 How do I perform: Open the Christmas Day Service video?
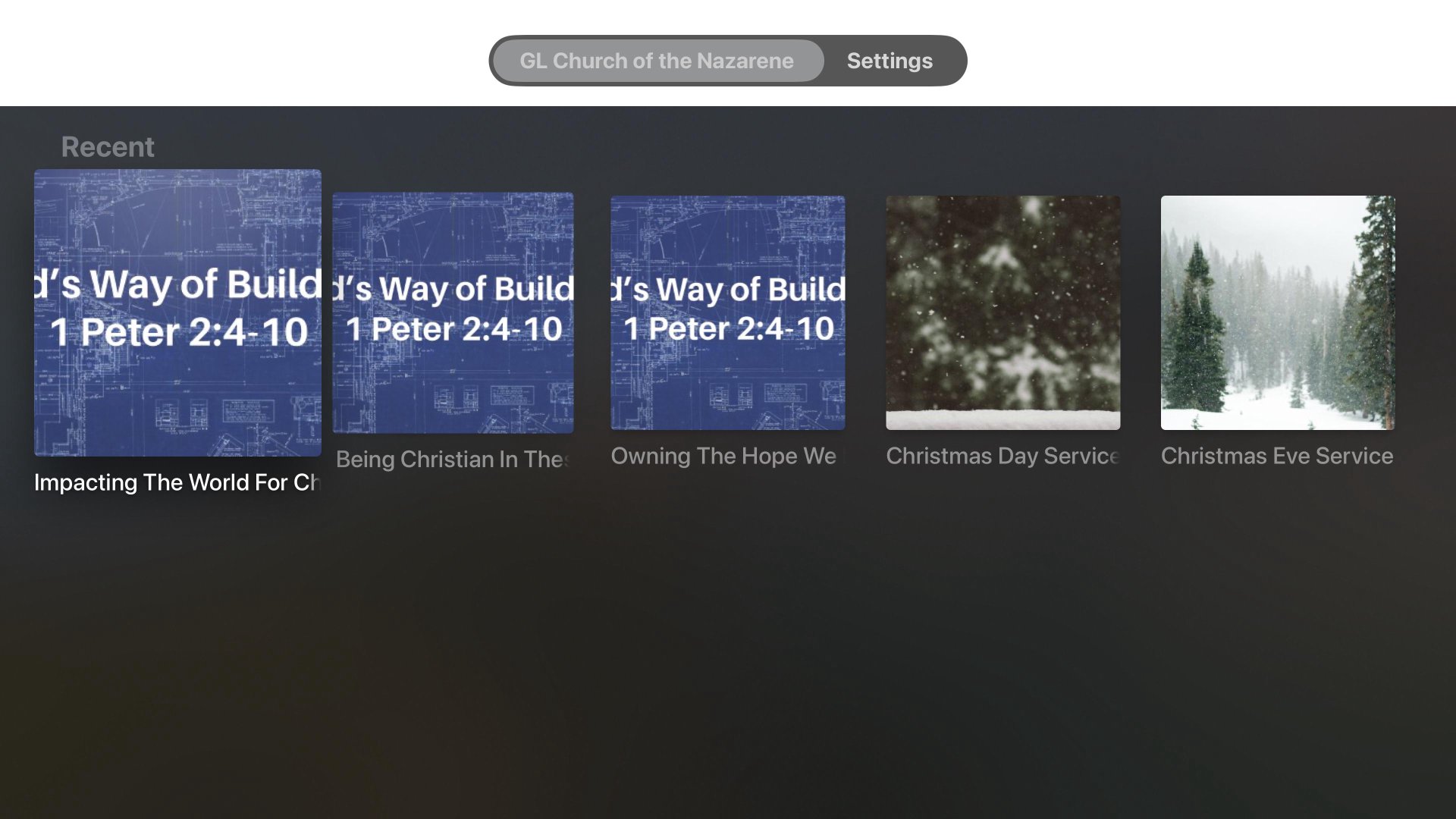click(1003, 312)
